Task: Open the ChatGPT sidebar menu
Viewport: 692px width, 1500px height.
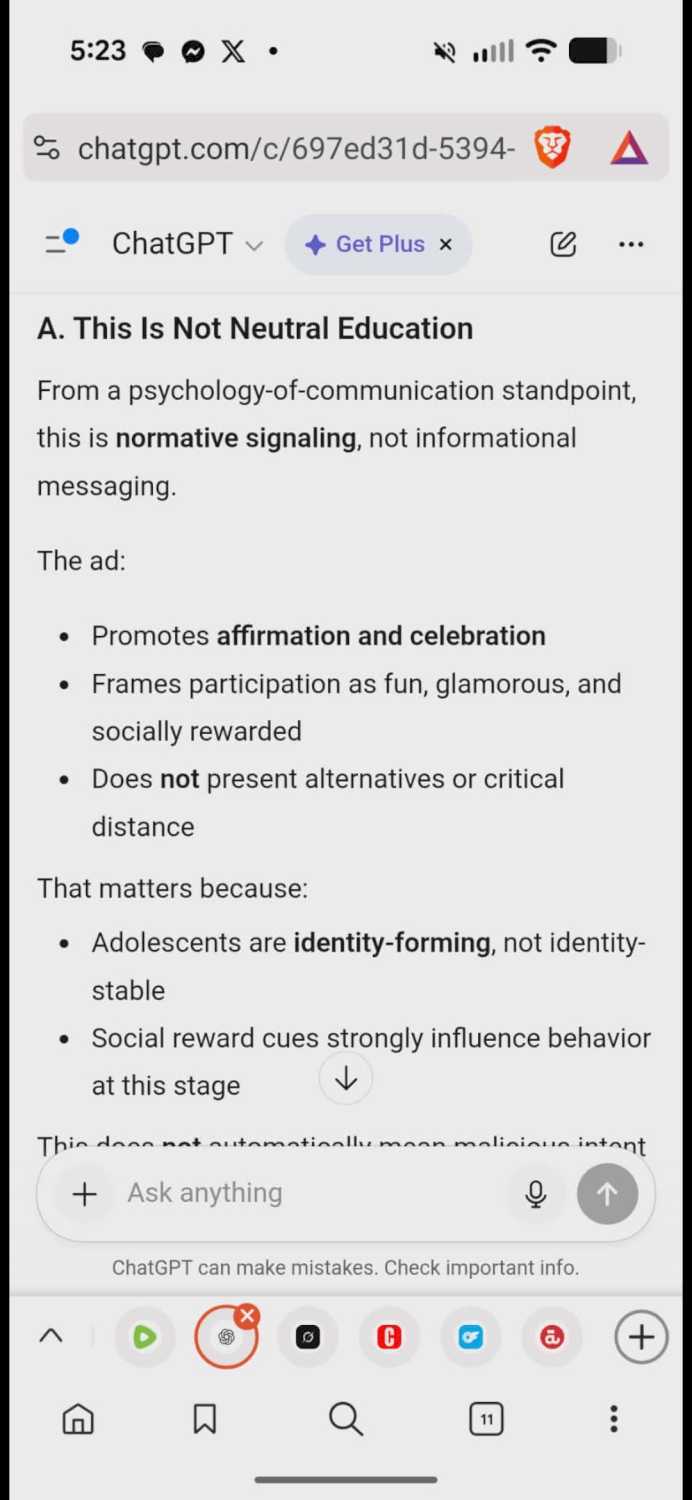Action: point(61,243)
